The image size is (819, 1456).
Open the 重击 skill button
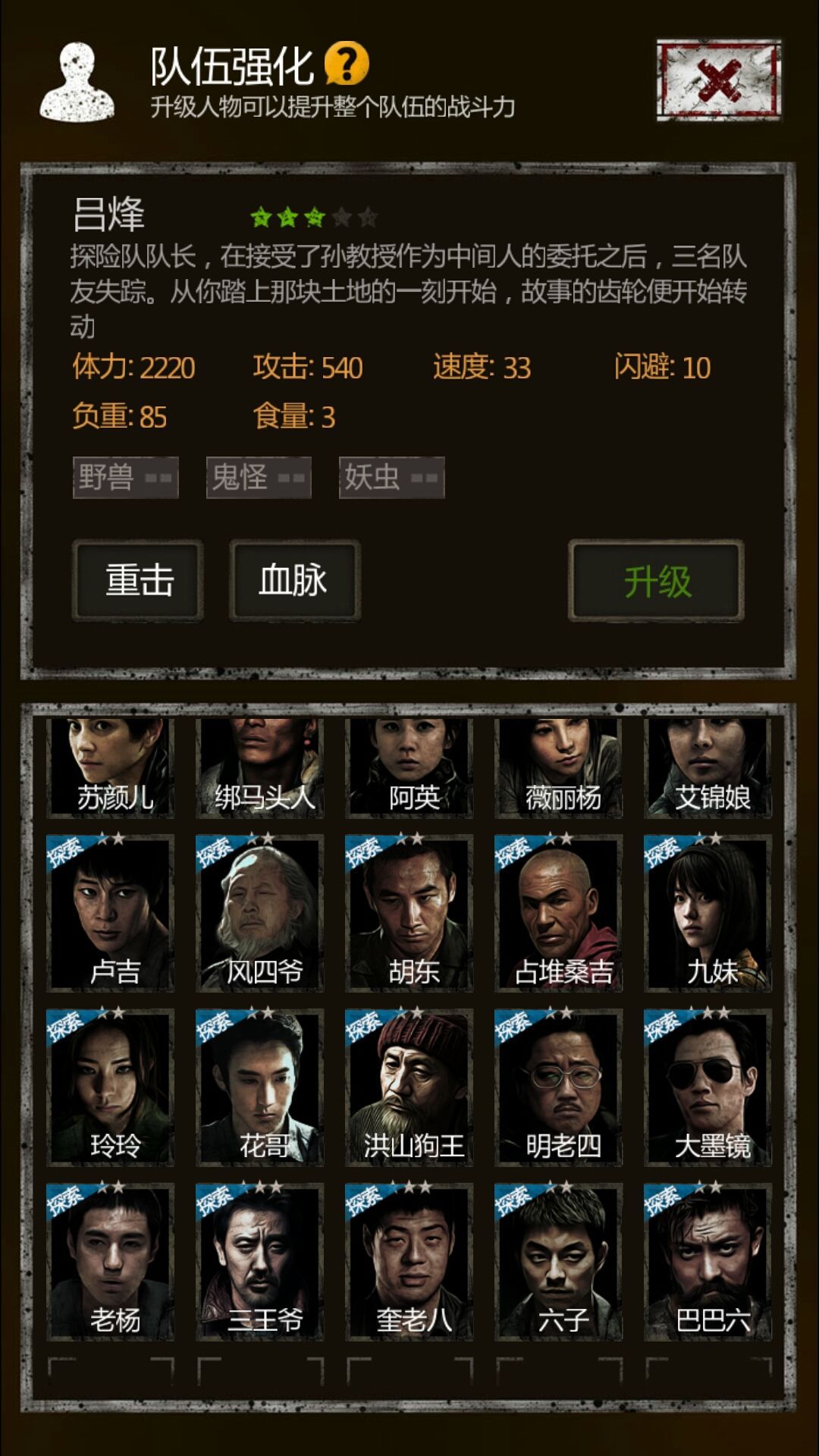click(x=138, y=581)
